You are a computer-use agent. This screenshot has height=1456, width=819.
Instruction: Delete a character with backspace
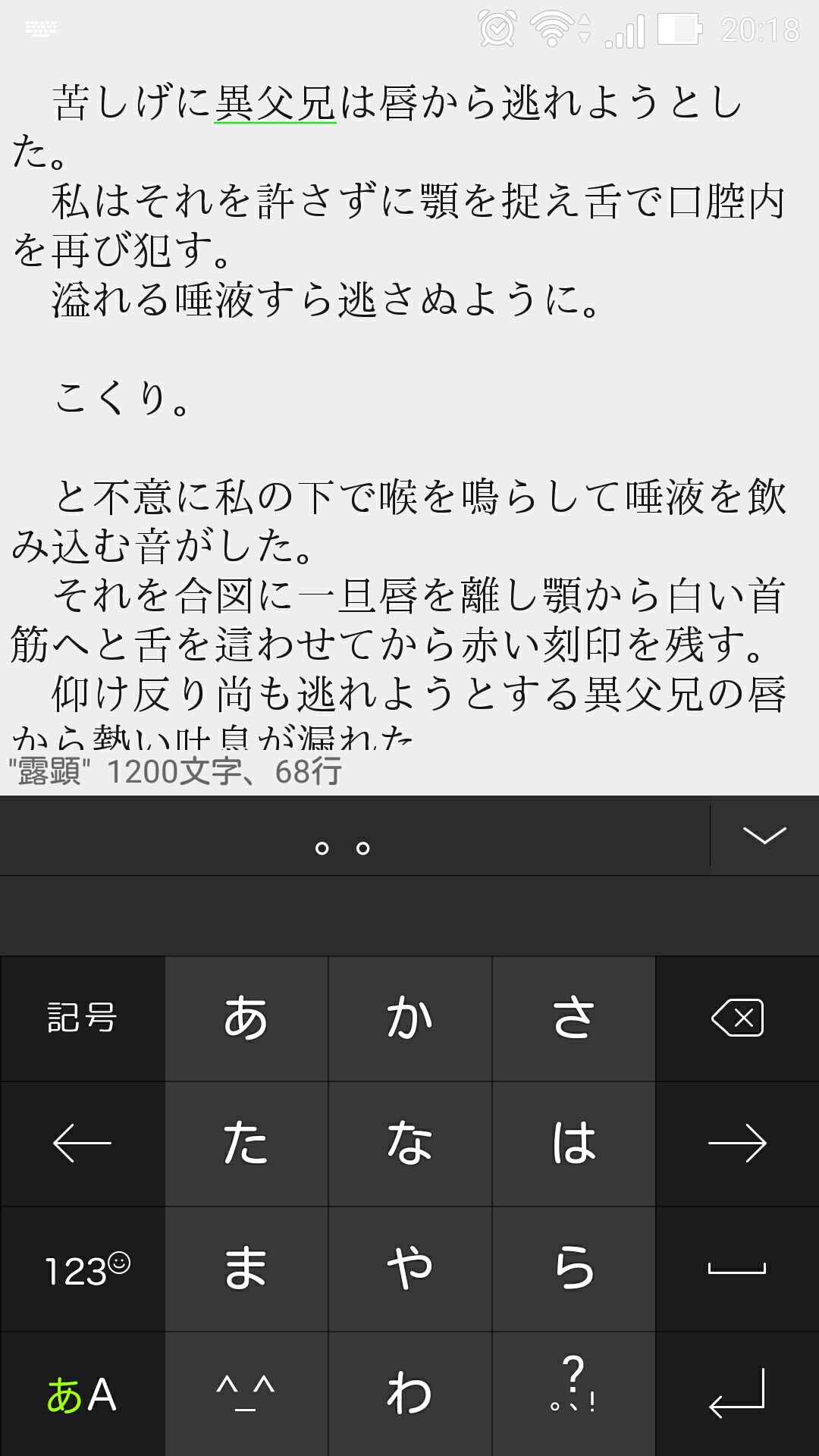point(737,1018)
